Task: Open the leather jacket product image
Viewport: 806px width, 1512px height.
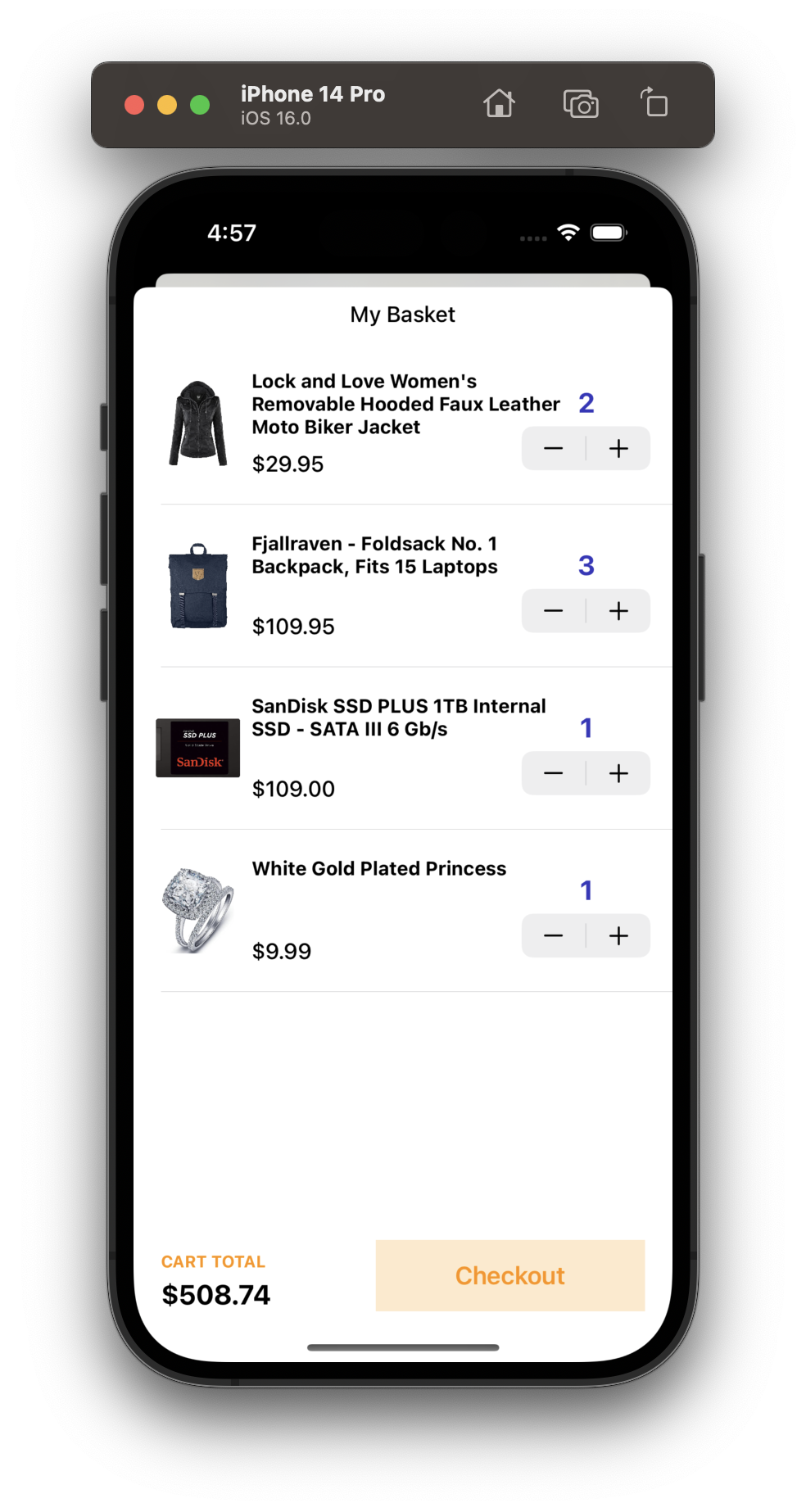Action: (198, 421)
